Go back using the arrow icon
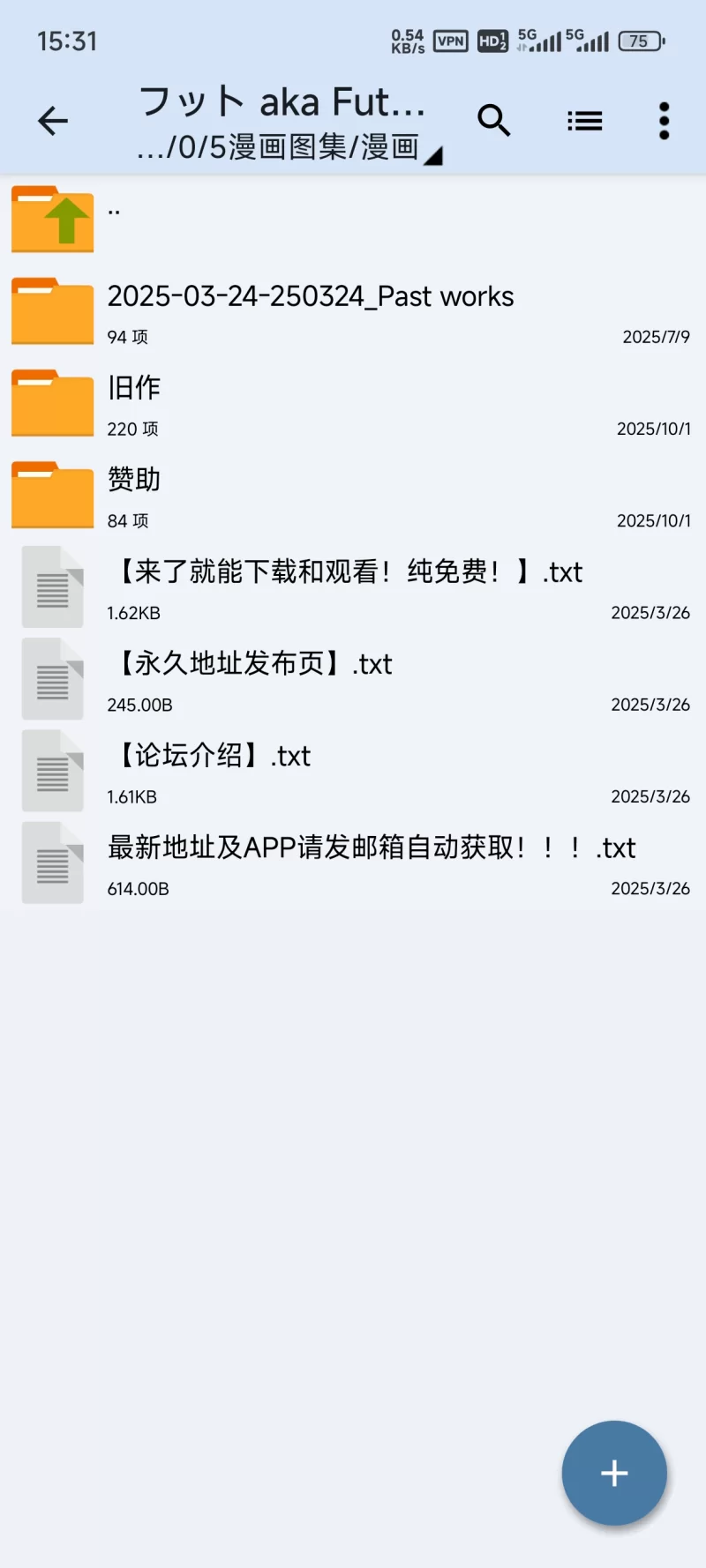Screen dimensions: 706x1568 (53, 121)
